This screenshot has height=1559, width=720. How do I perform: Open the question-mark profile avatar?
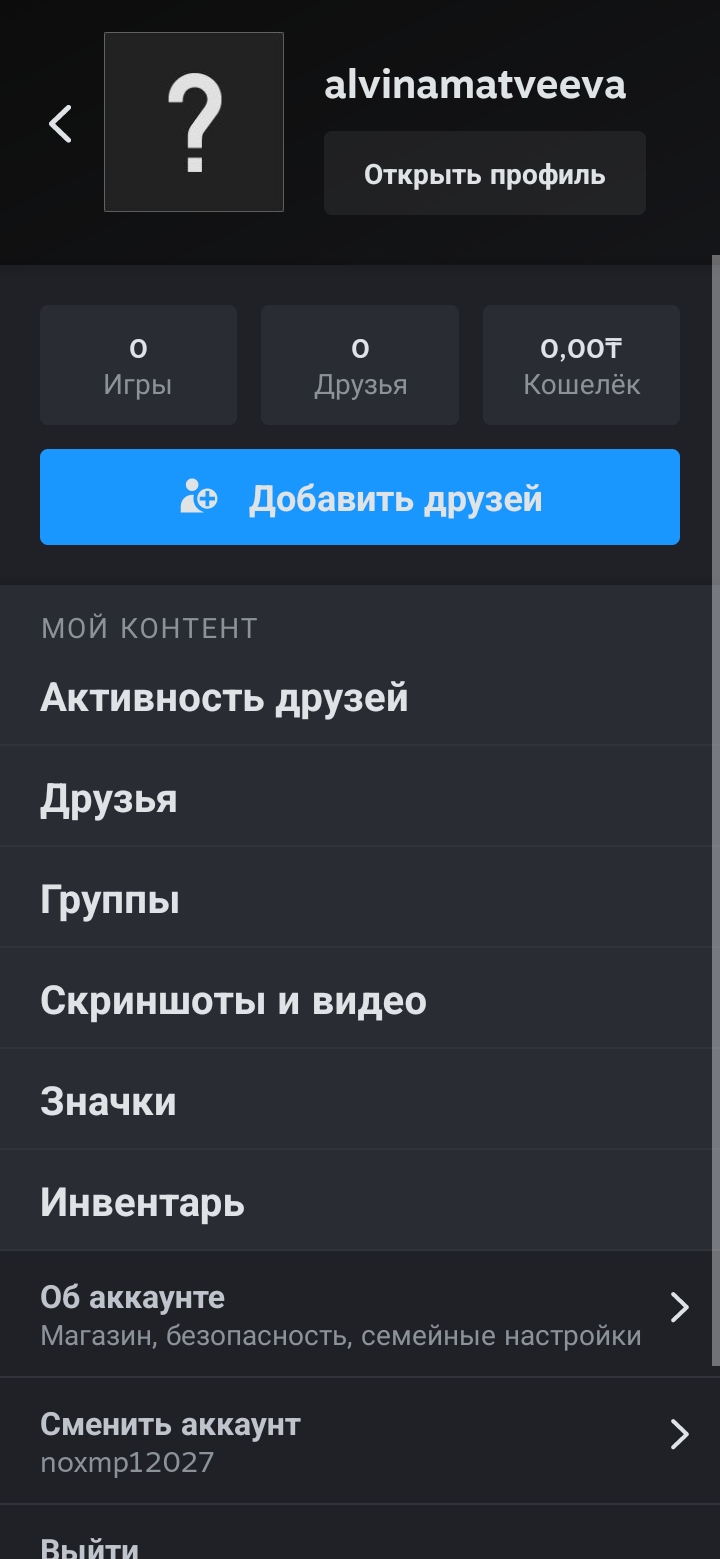pos(194,122)
